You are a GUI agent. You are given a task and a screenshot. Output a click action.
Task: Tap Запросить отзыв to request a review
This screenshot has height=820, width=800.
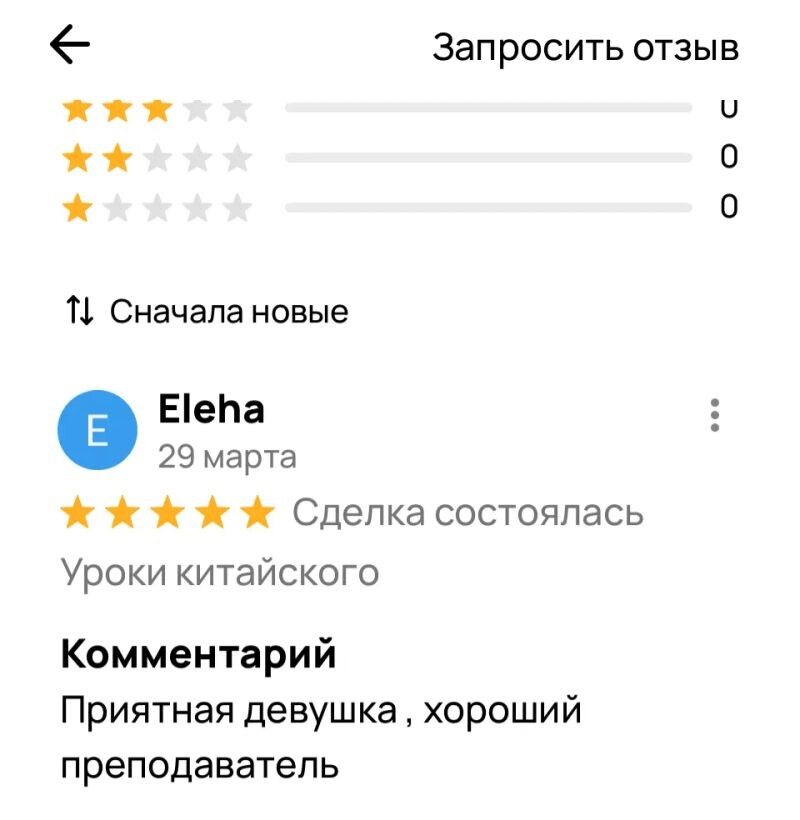[x=585, y=47]
